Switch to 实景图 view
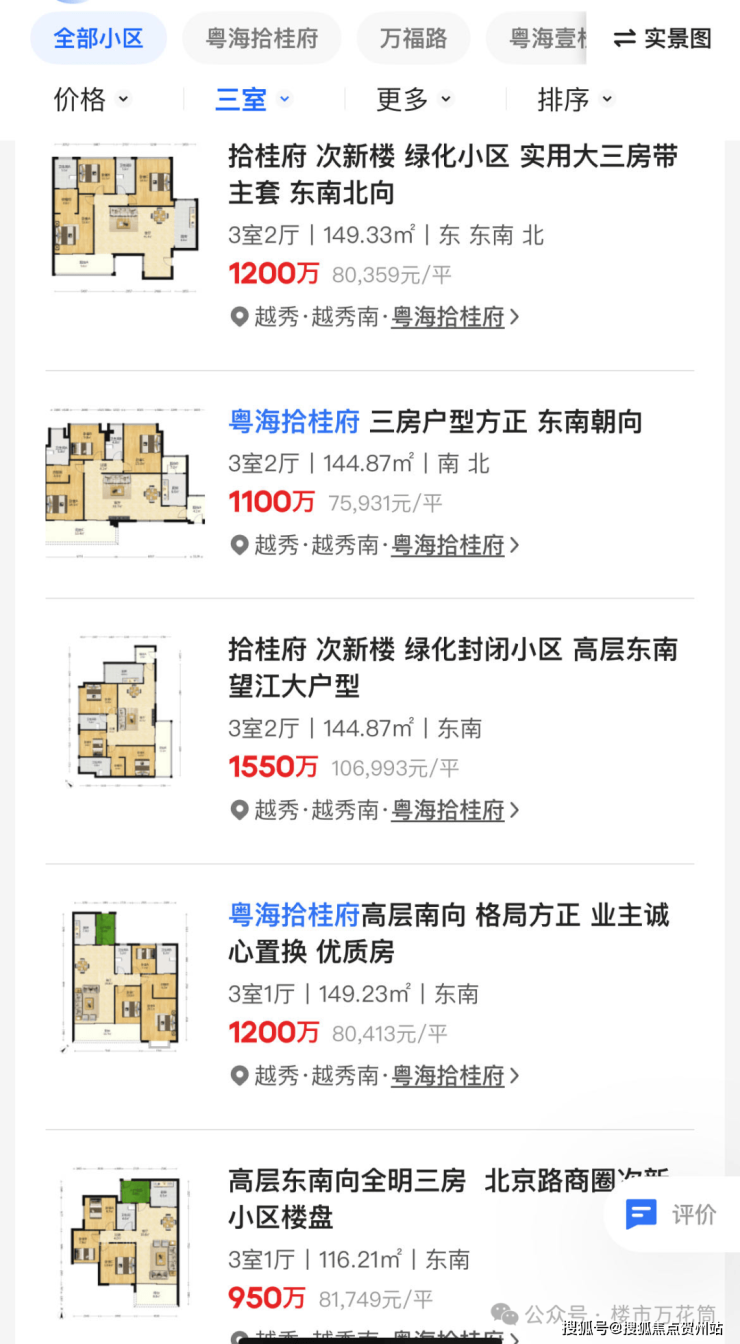 [x=662, y=39]
